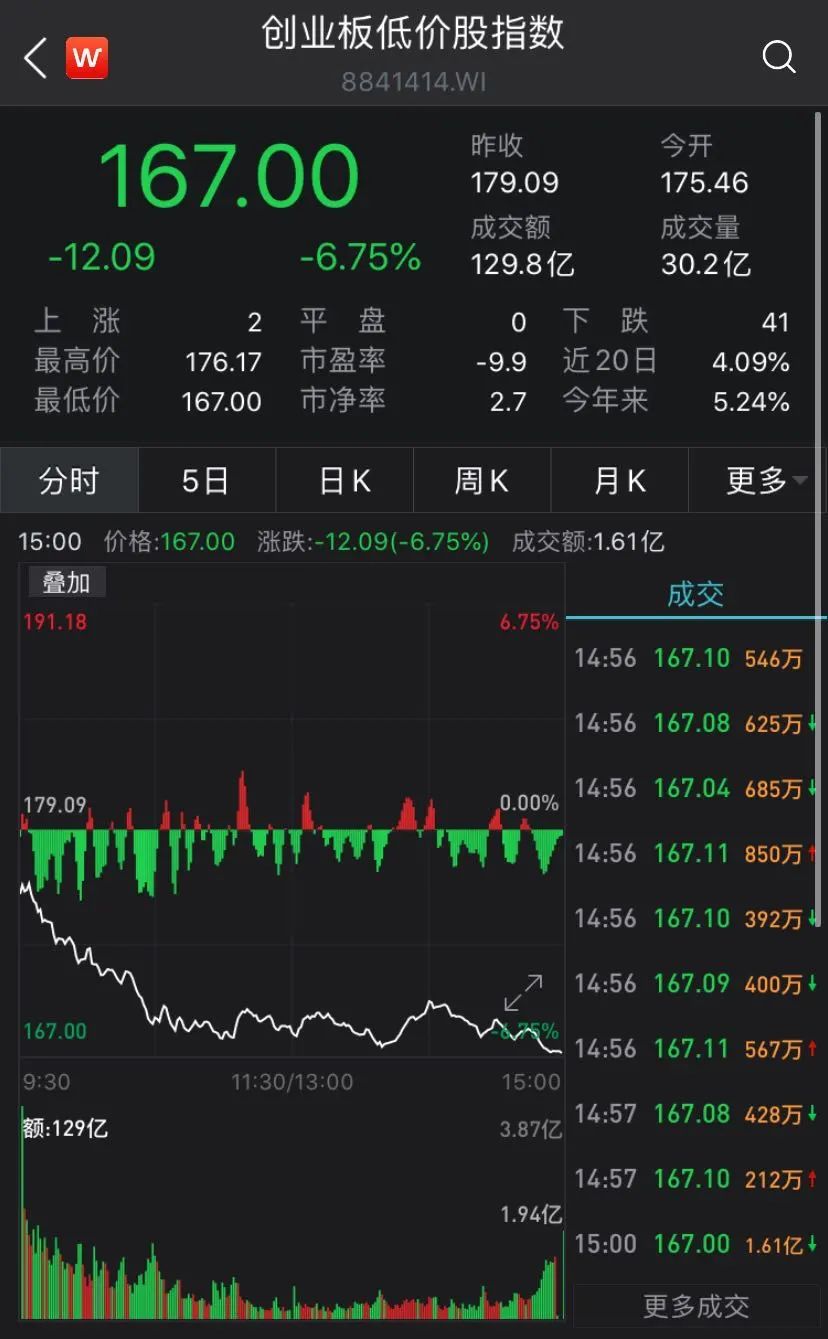Switch to the 5日 chart tab
Viewport: 828px width, 1339px height.
click(206, 481)
